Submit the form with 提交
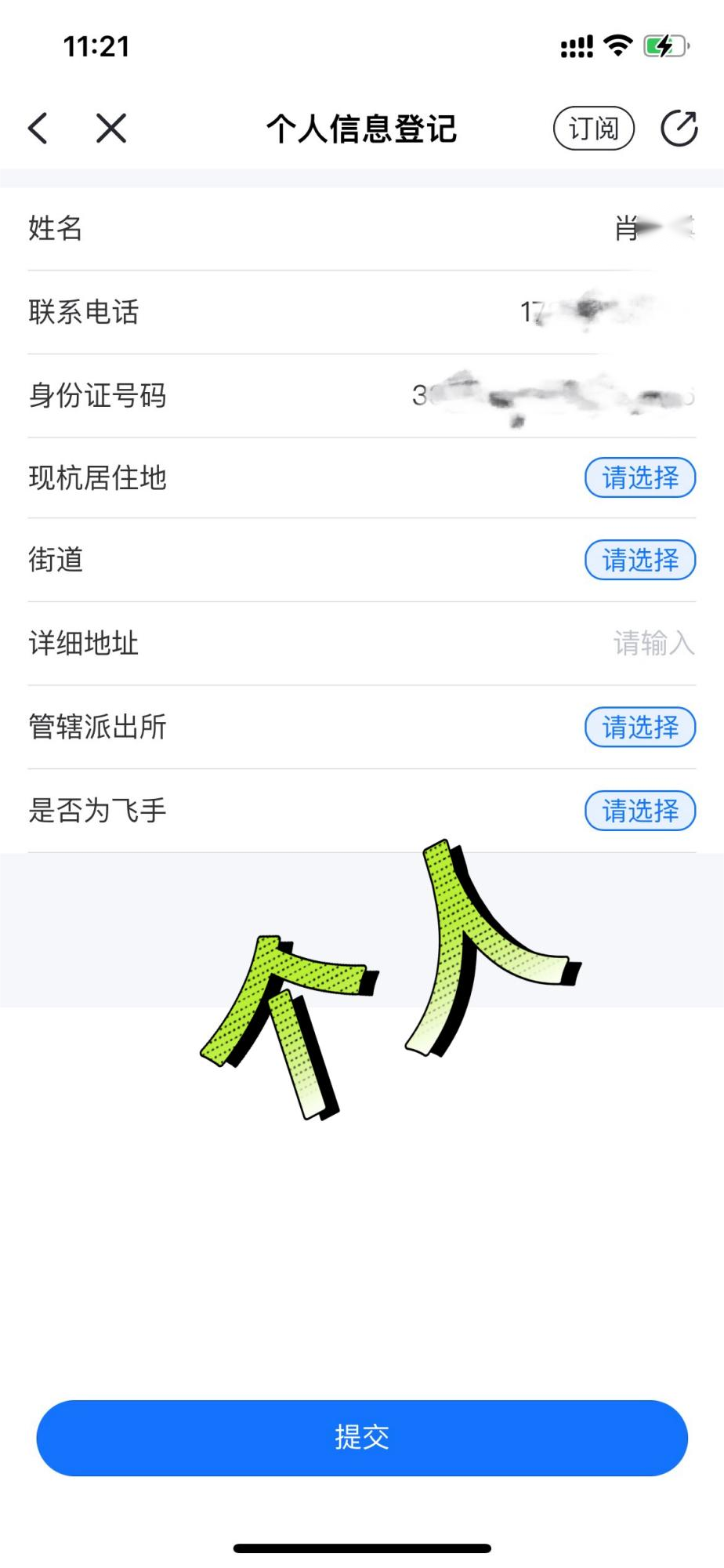 pos(362,1438)
